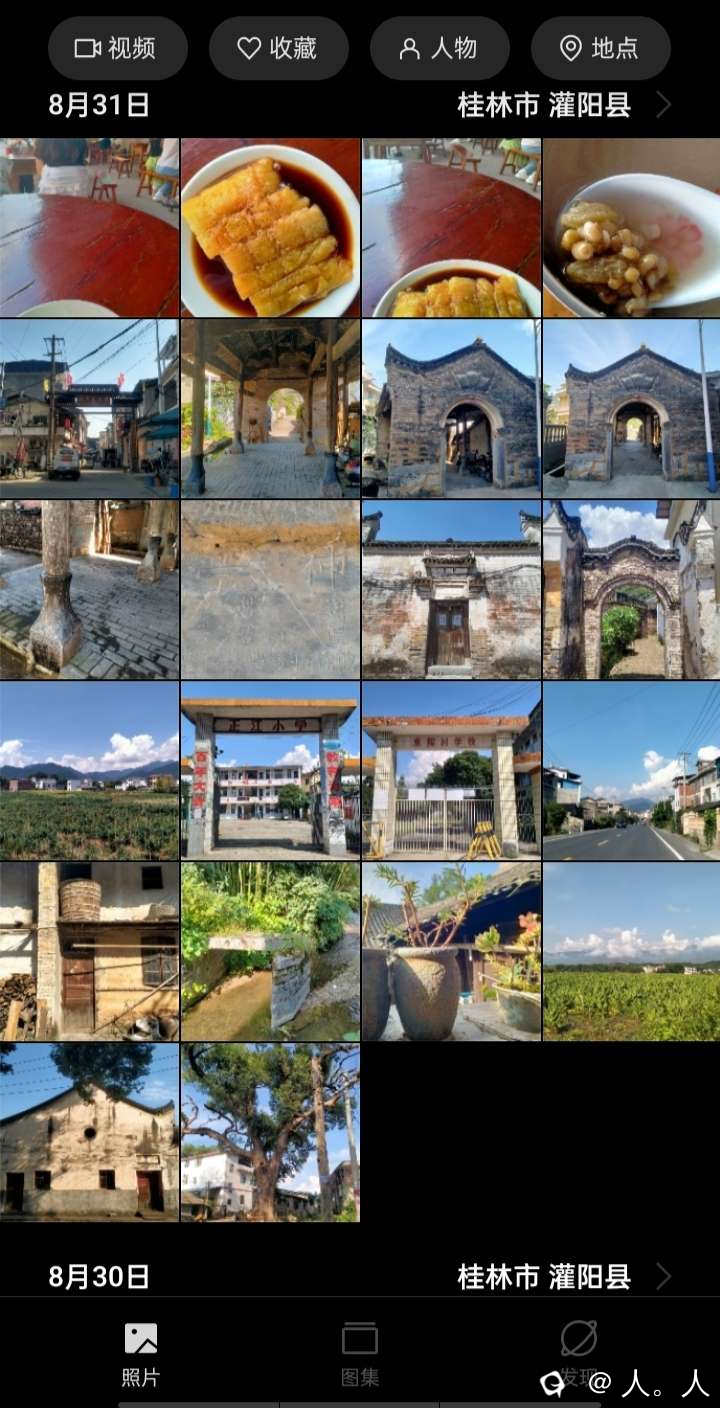Image resolution: width=720 pixels, height=1408 pixels.
Task: Switch to the 发现 discover tab
Action: click(x=578, y=1353)
